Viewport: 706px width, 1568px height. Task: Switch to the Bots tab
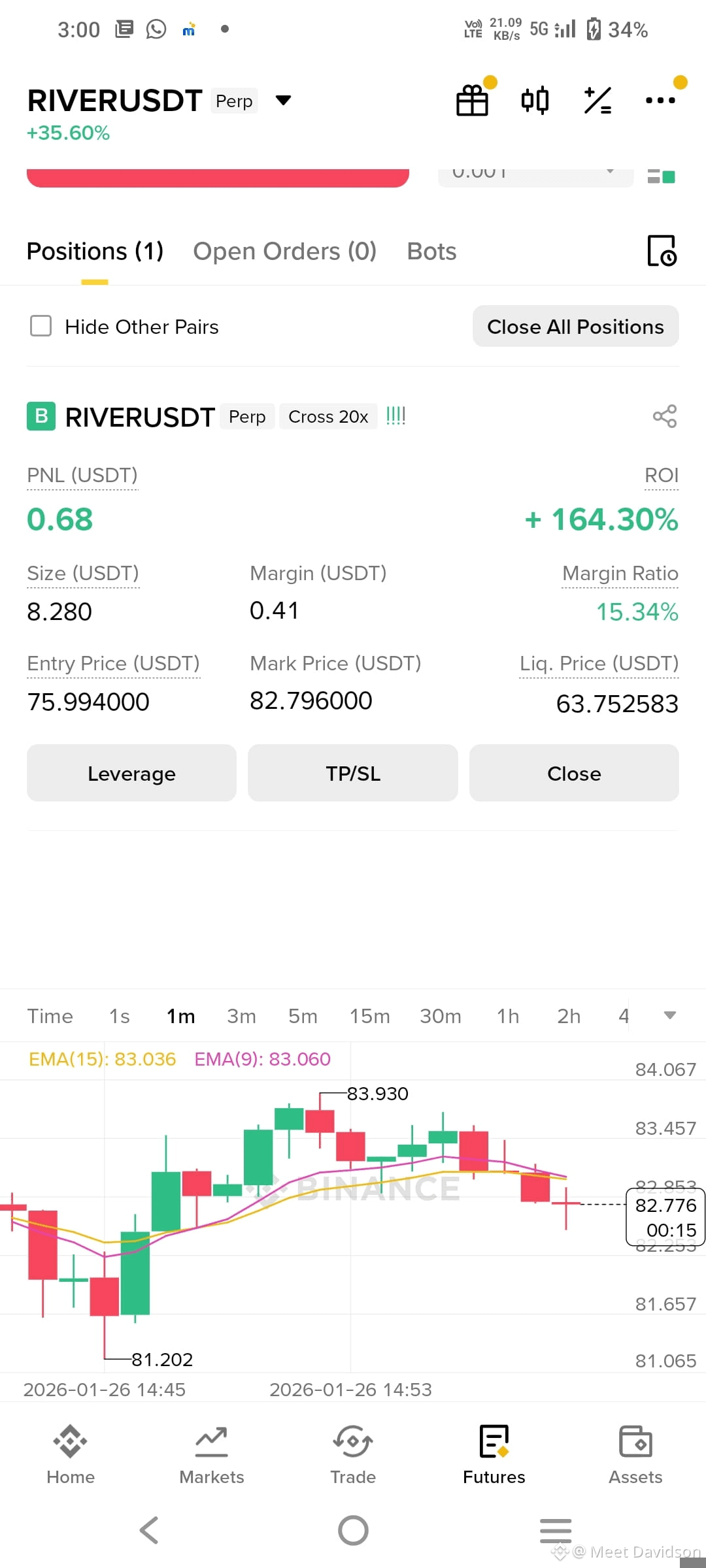pyautogui.click(x=431, y=252)
